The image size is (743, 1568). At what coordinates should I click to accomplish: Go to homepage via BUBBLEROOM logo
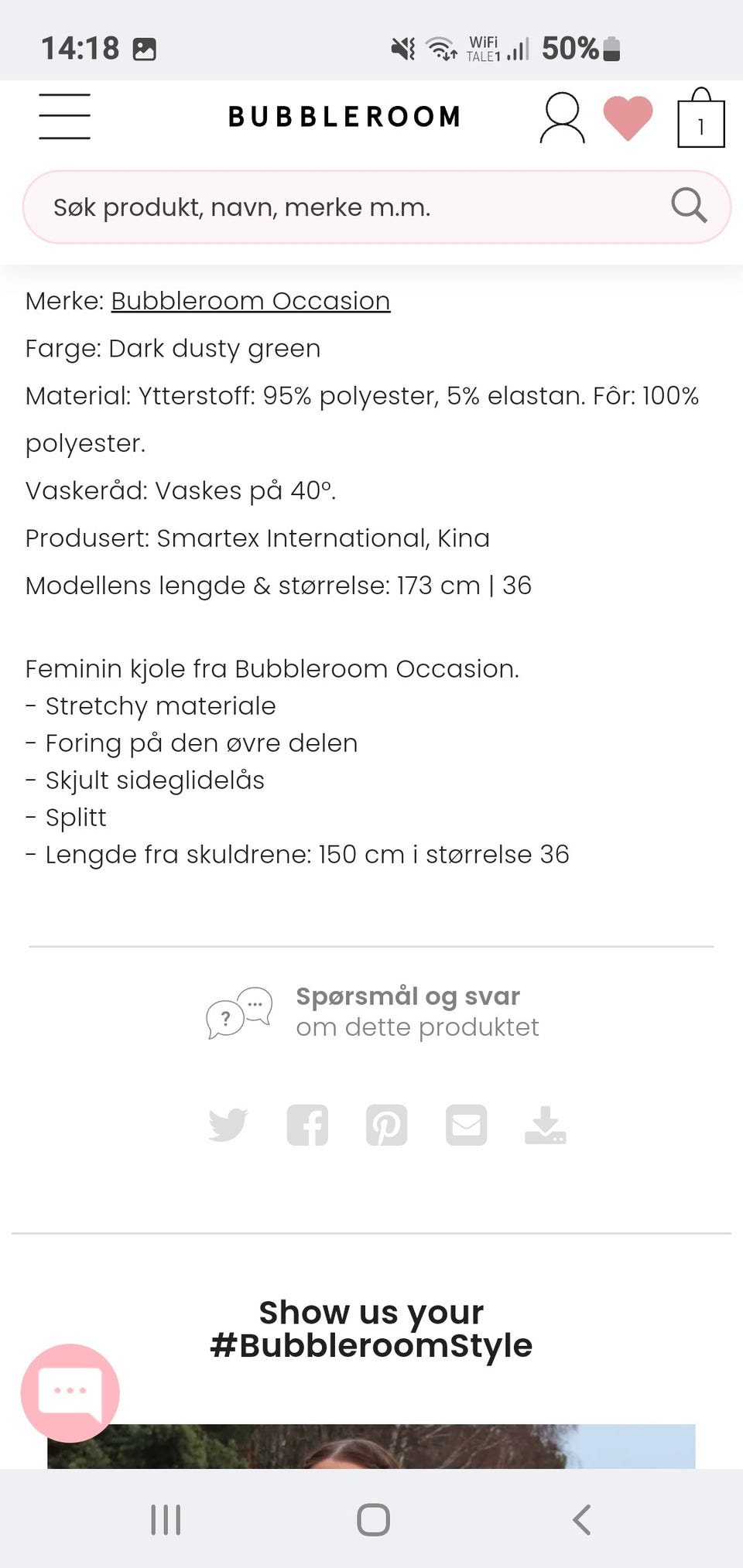343,117
